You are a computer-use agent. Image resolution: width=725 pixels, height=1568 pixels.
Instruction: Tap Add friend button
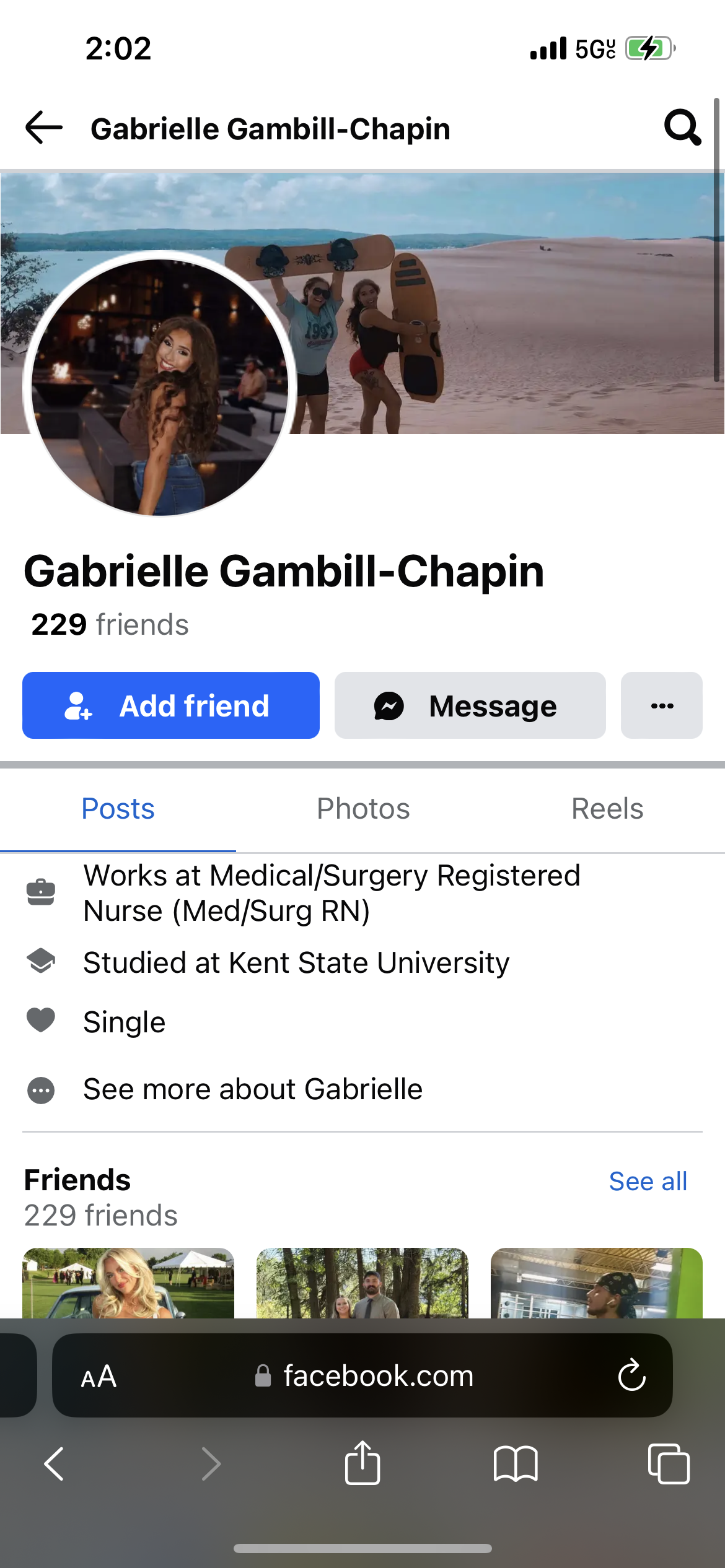tap(171, 705)
